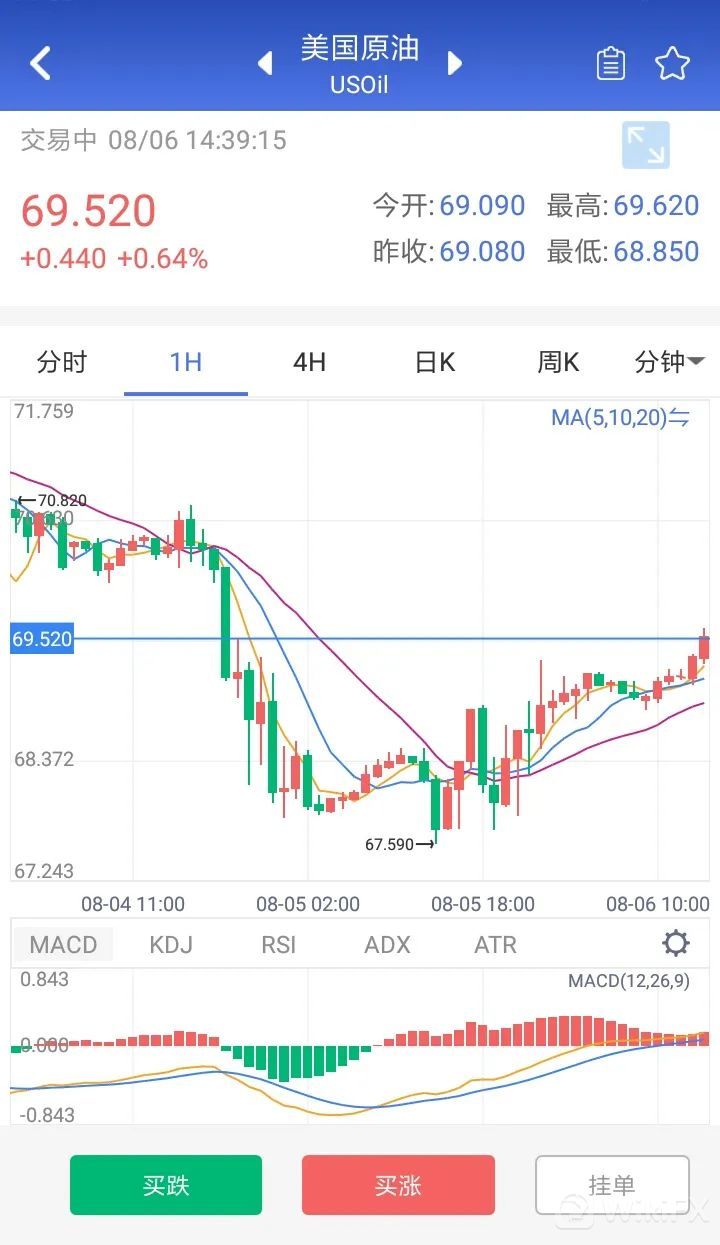Image resolution: width=720 pixels, height=1245 pixels.
Task: Show the RSI indicator
Action: 279,944
